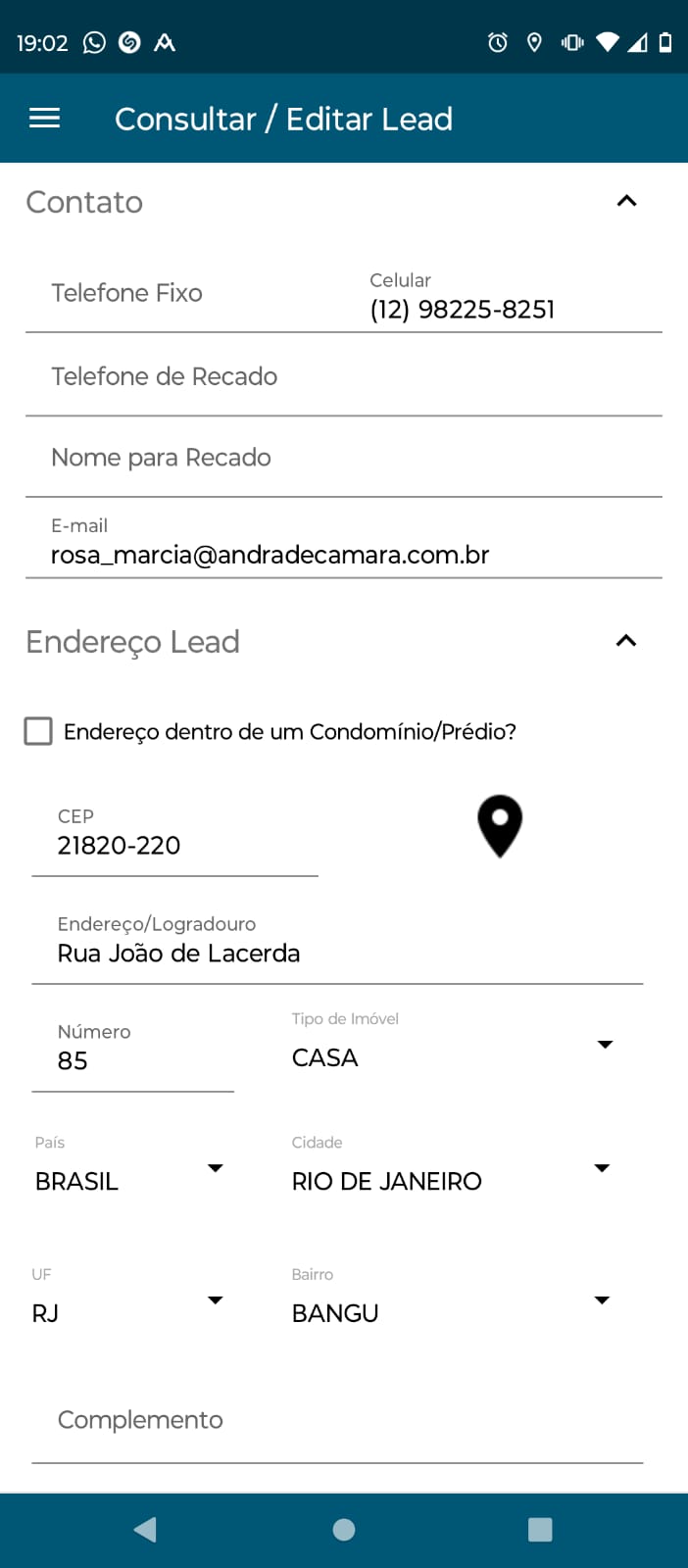The height and width of the screenshot is (1568, 688).
Task: Open the UF state dropdown
Action: 127,1312
